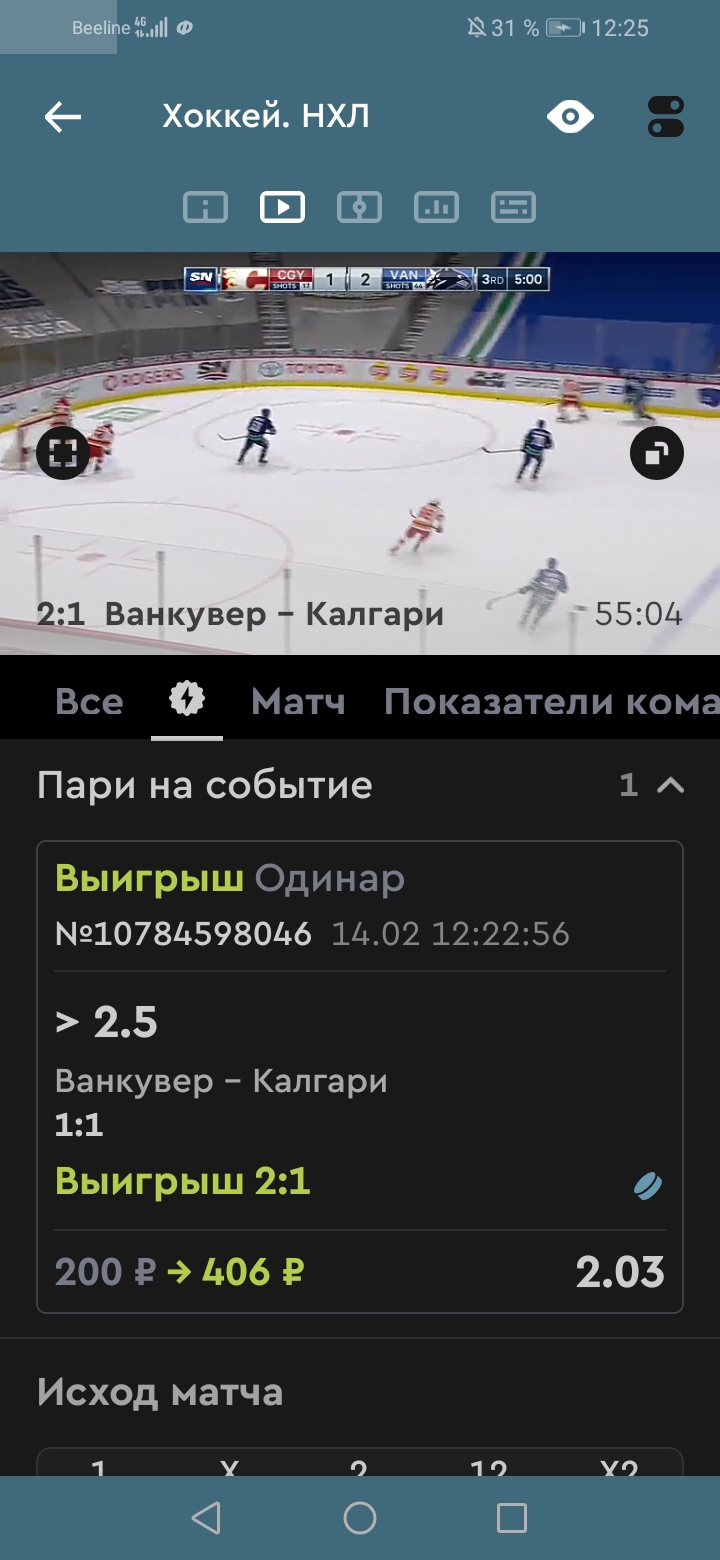
Task: Open the text scoreboard view icon
Action: click(x=513, y=207)
